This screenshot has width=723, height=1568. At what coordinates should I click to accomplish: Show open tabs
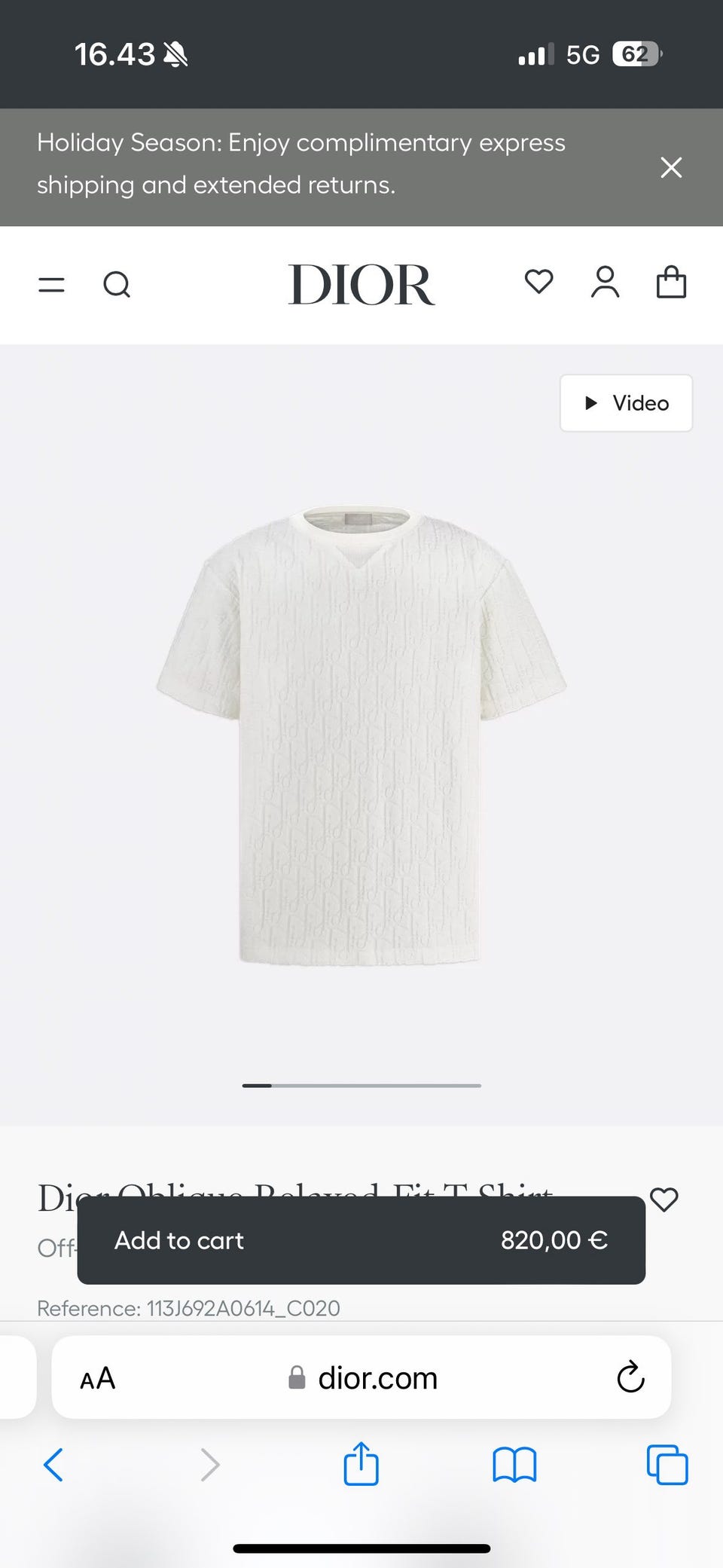click(667, 1465)
